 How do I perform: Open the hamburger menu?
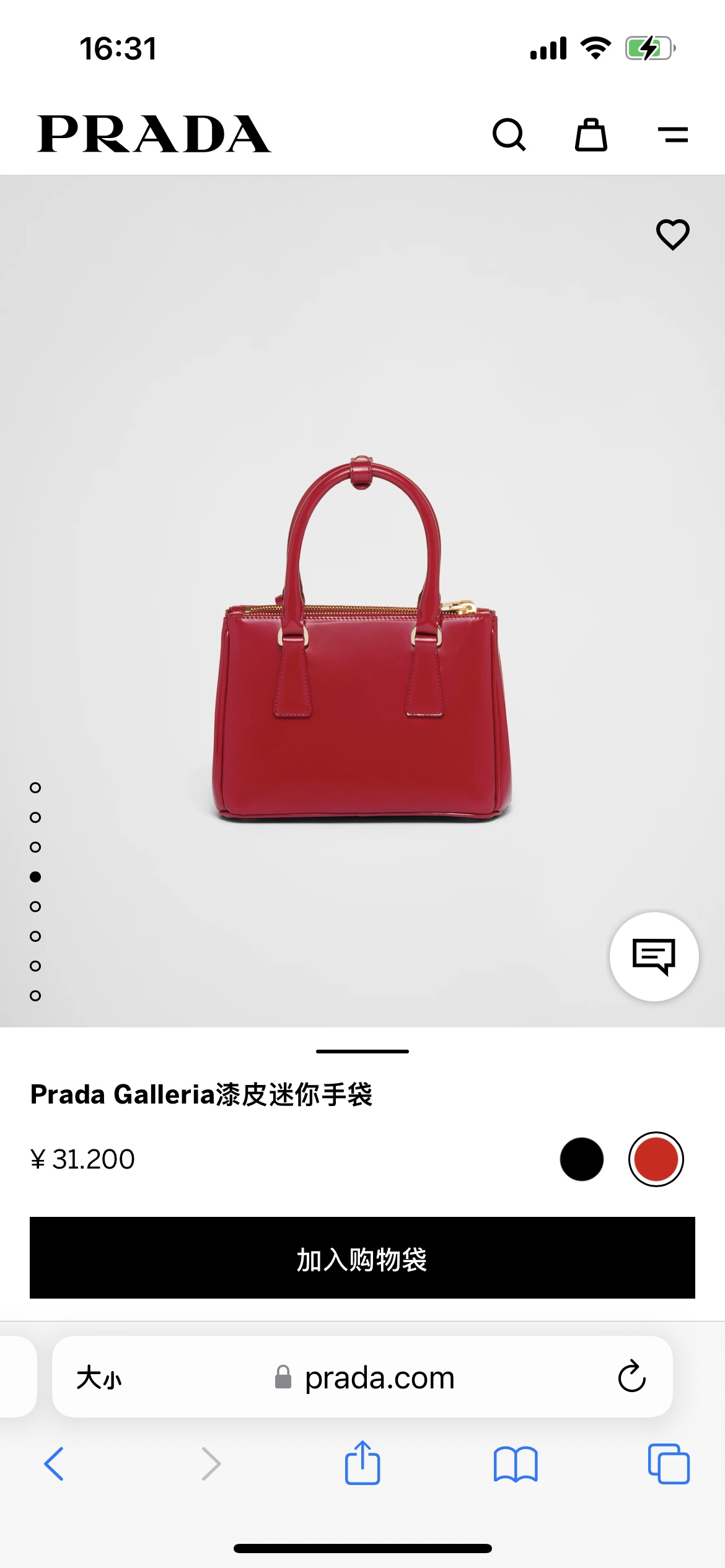673,134
